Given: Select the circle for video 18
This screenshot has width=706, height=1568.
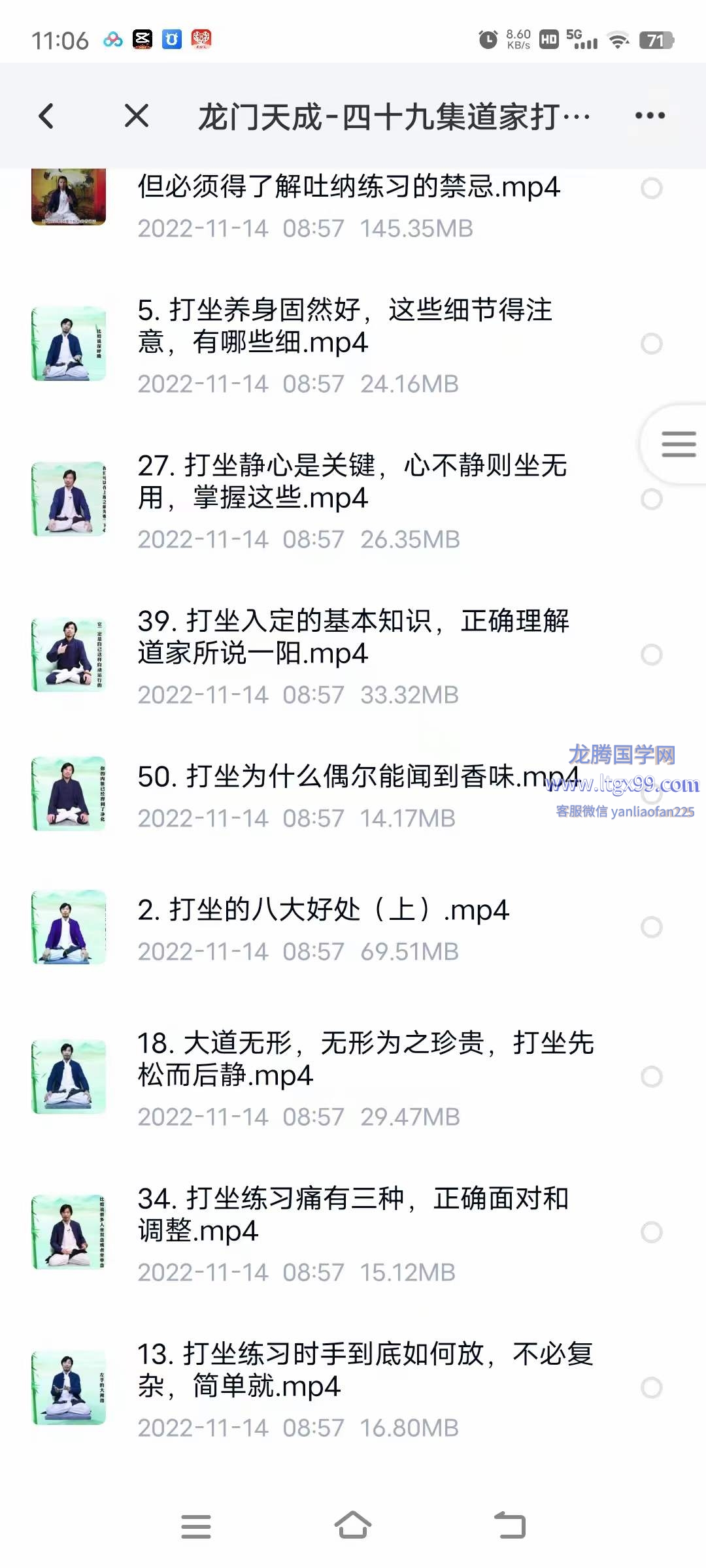Looking at the screenshot, I should point(651,1077).
